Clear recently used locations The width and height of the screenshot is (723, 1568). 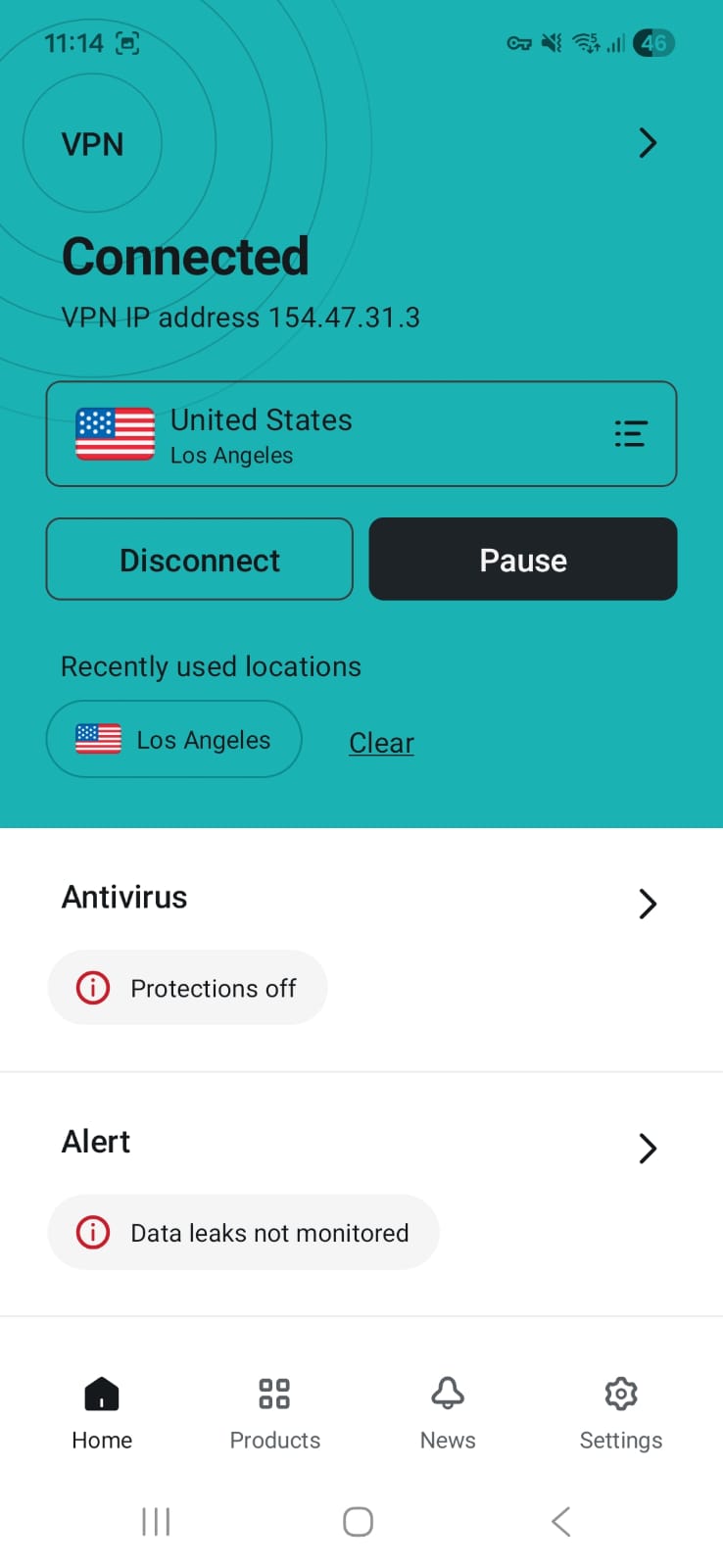pyautogui.click(x=381, y=743)
